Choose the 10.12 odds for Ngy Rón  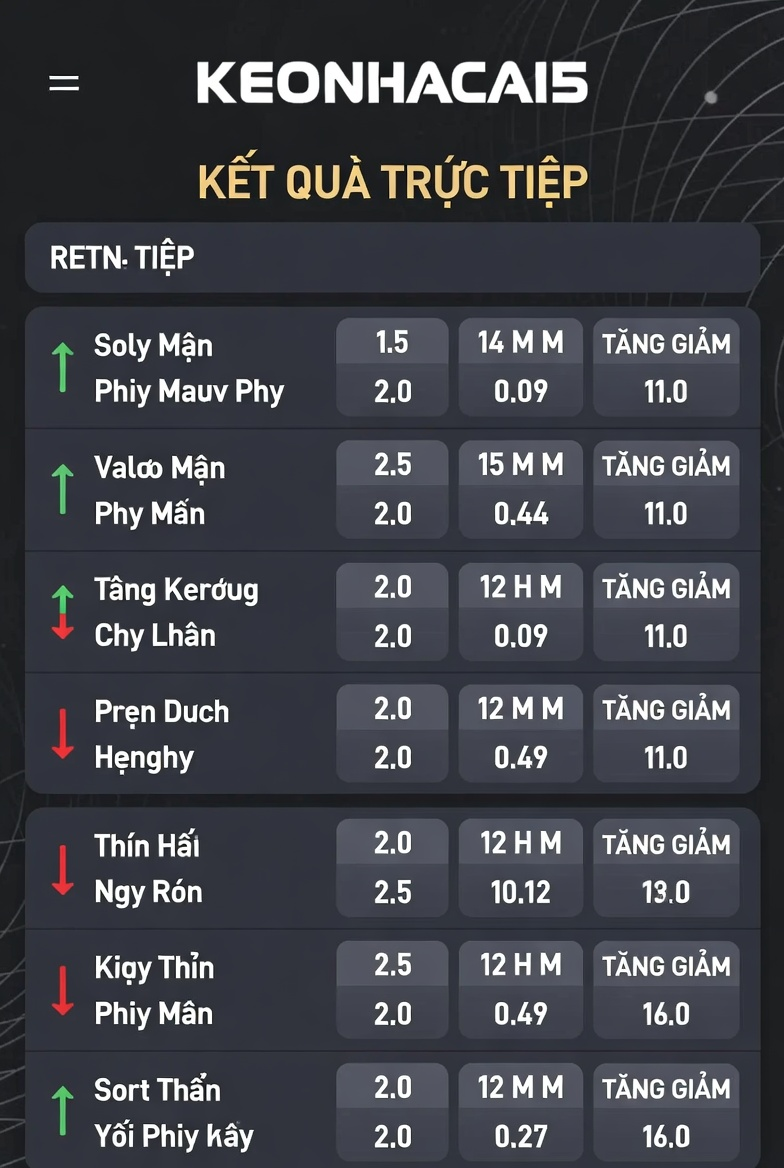pyautogui.click(x=520, y=892)
